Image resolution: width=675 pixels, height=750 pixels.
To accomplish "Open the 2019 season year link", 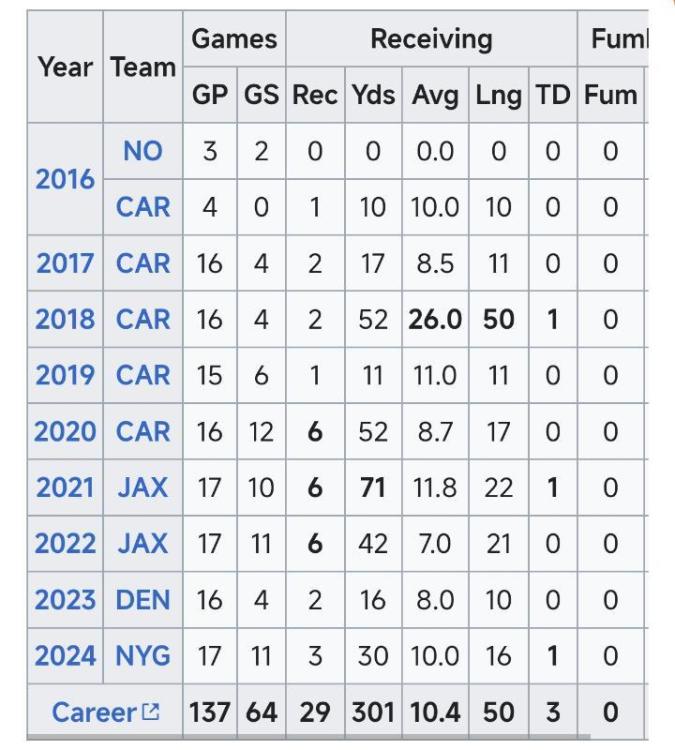I will [65, 375].
